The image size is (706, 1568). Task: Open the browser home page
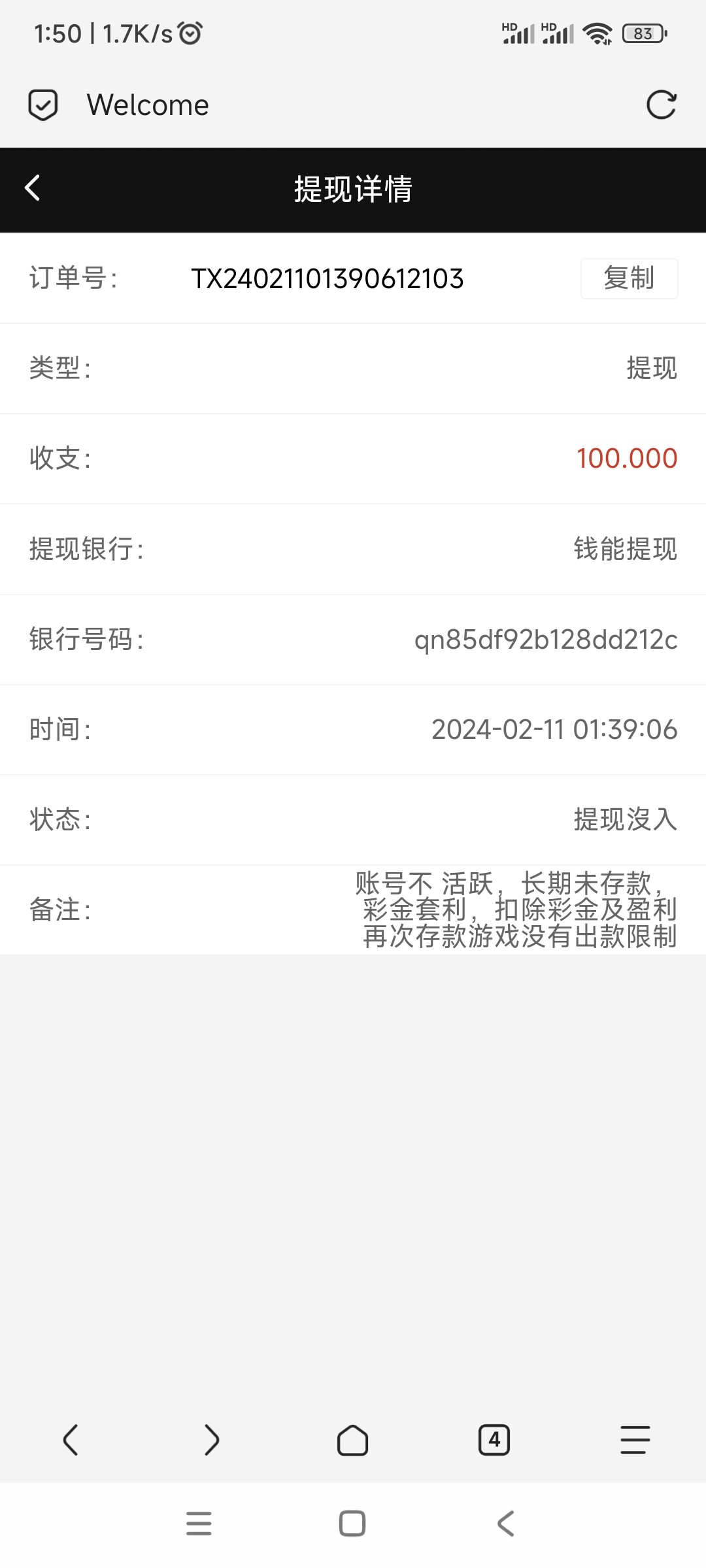tap(352, 1440)
